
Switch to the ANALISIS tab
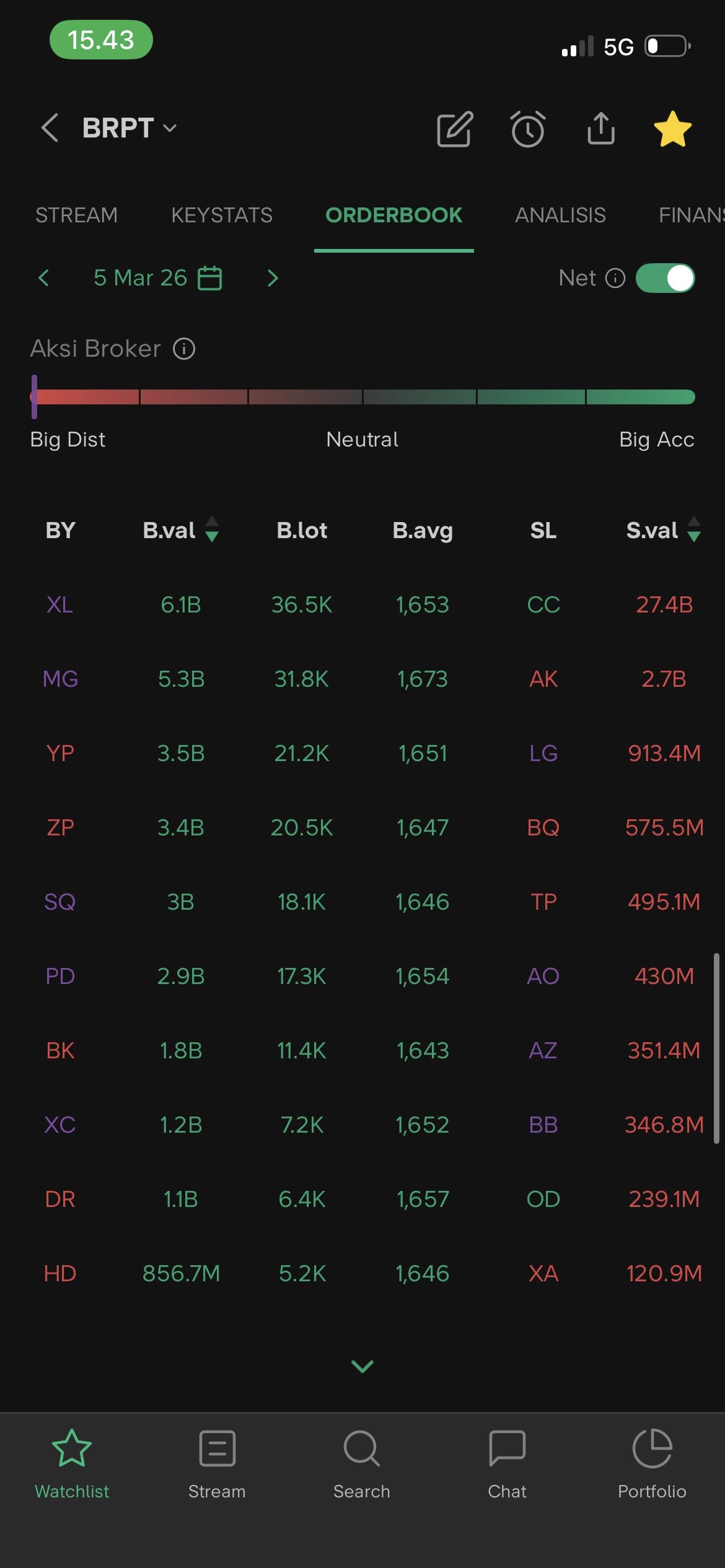(560, 215)
